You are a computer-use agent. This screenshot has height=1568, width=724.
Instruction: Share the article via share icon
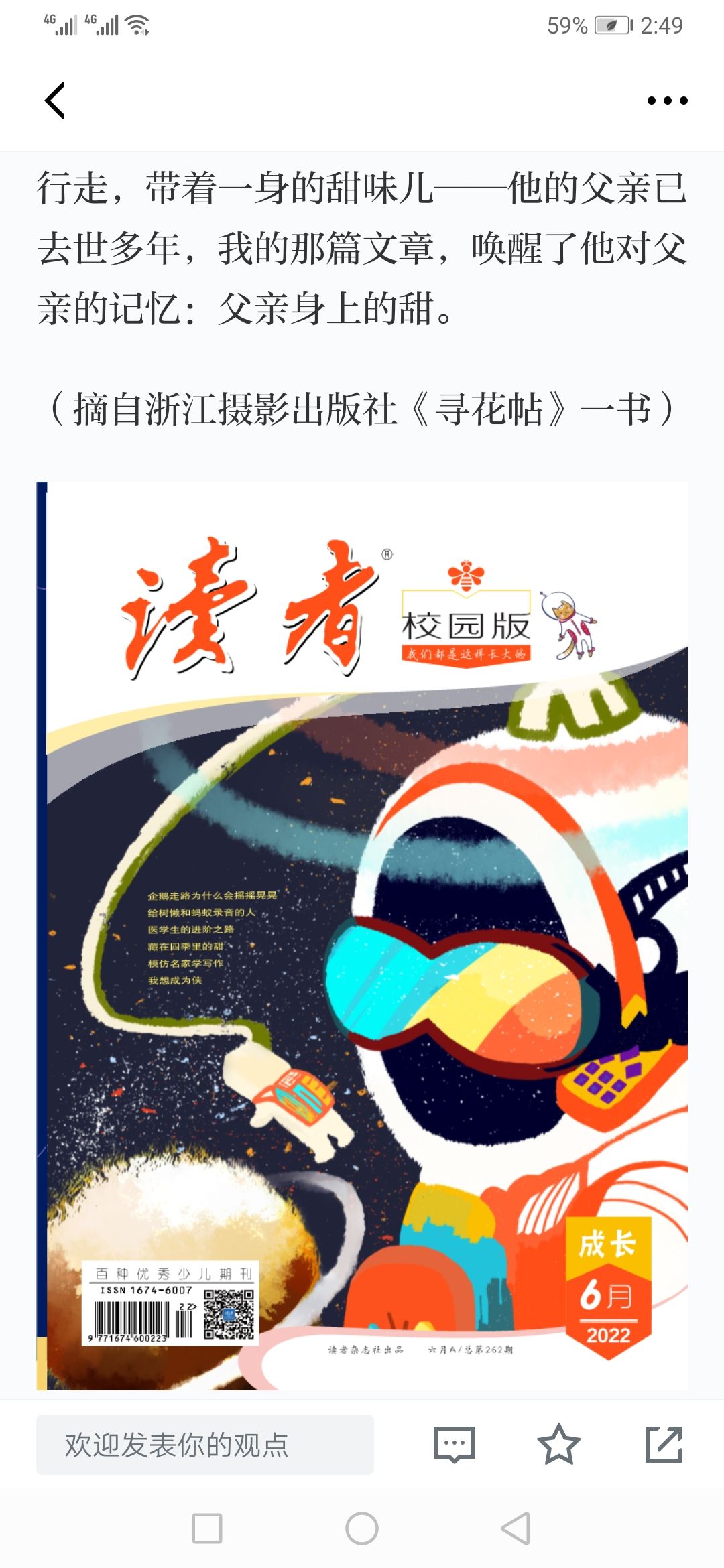click(x=664, y=1445)
